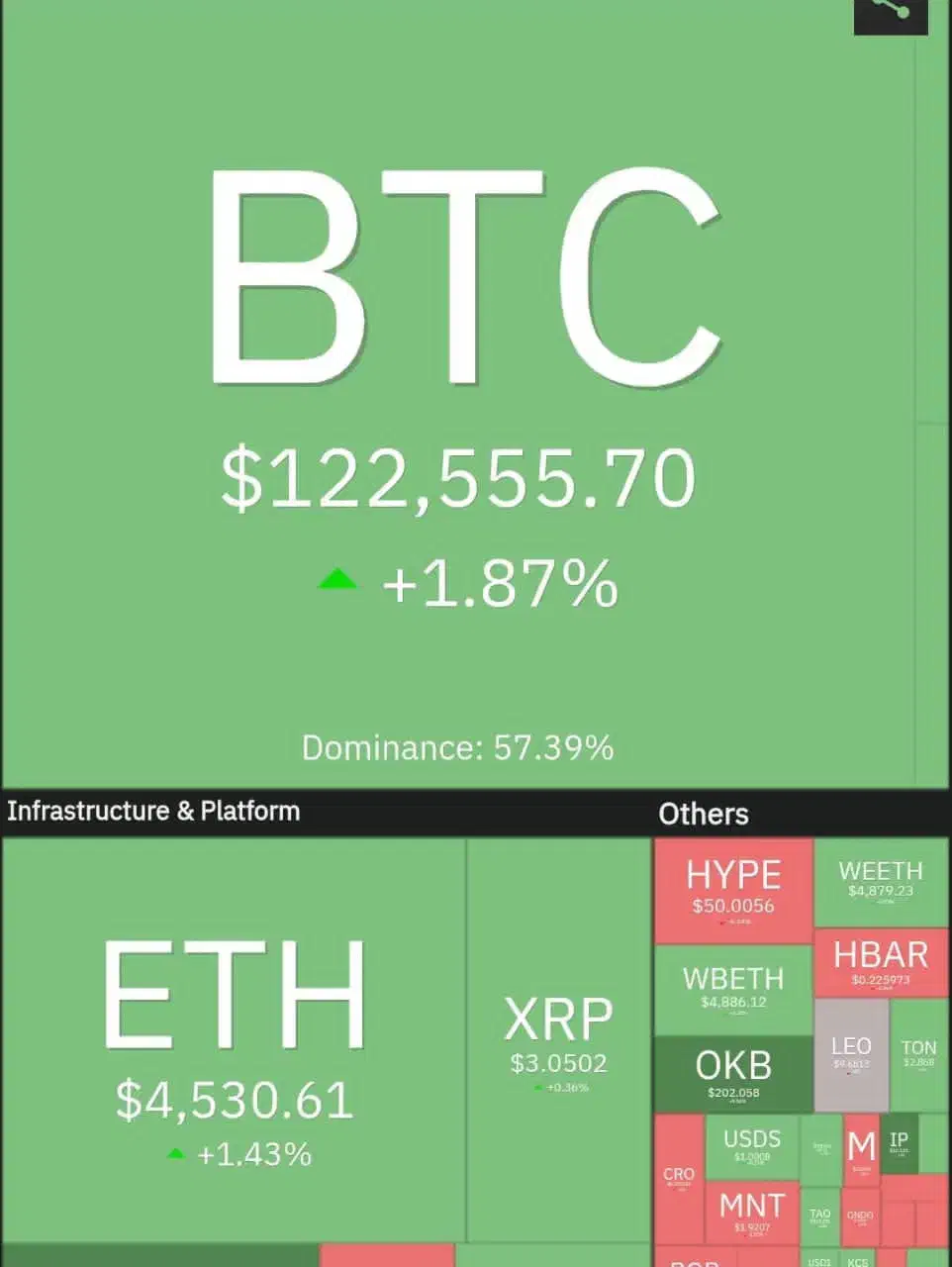Tap the CRO tile
Viewport: 952px width, 1267px height.
[679, 1178]
